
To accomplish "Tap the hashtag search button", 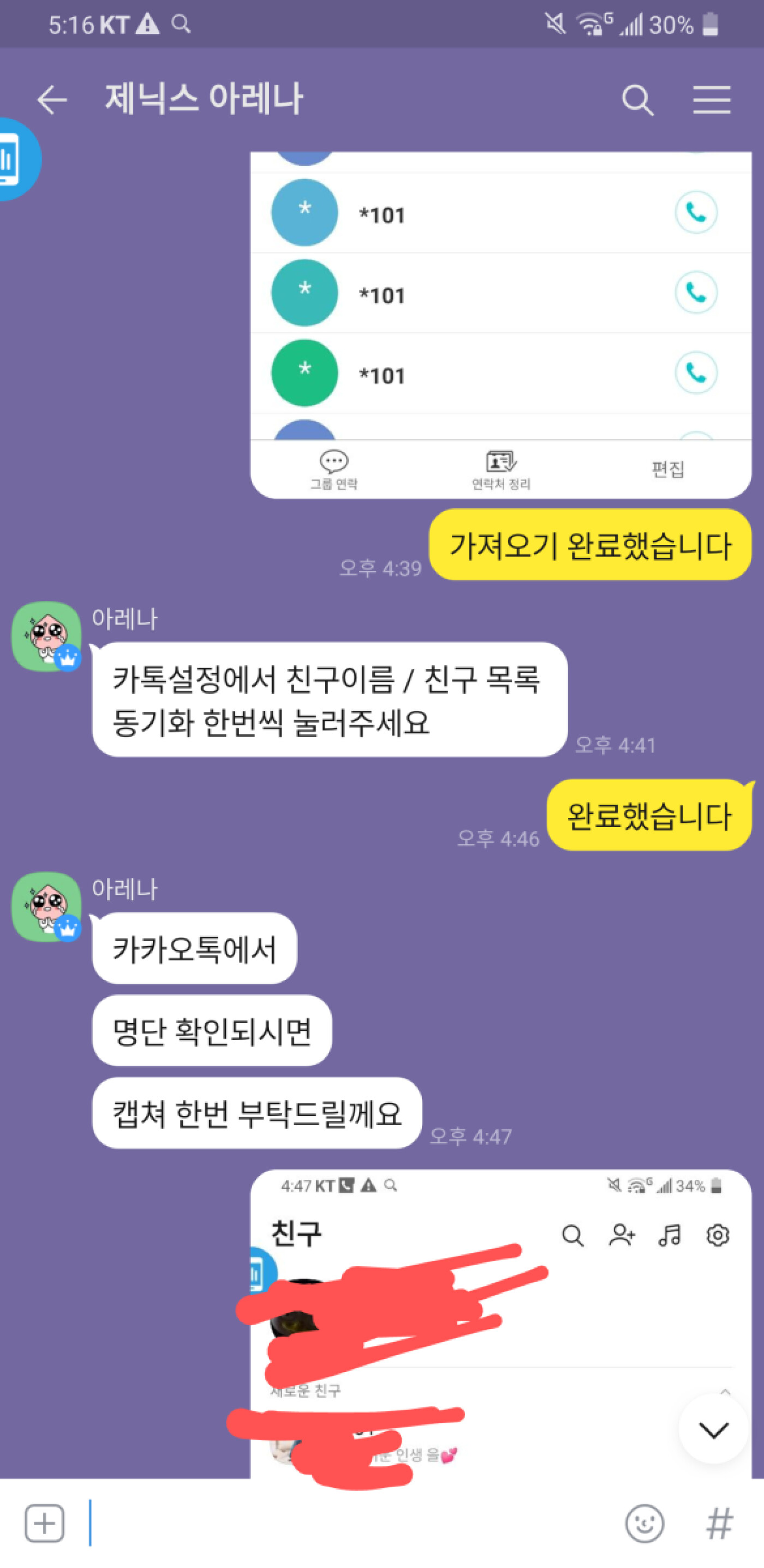I will [719, 1524].
